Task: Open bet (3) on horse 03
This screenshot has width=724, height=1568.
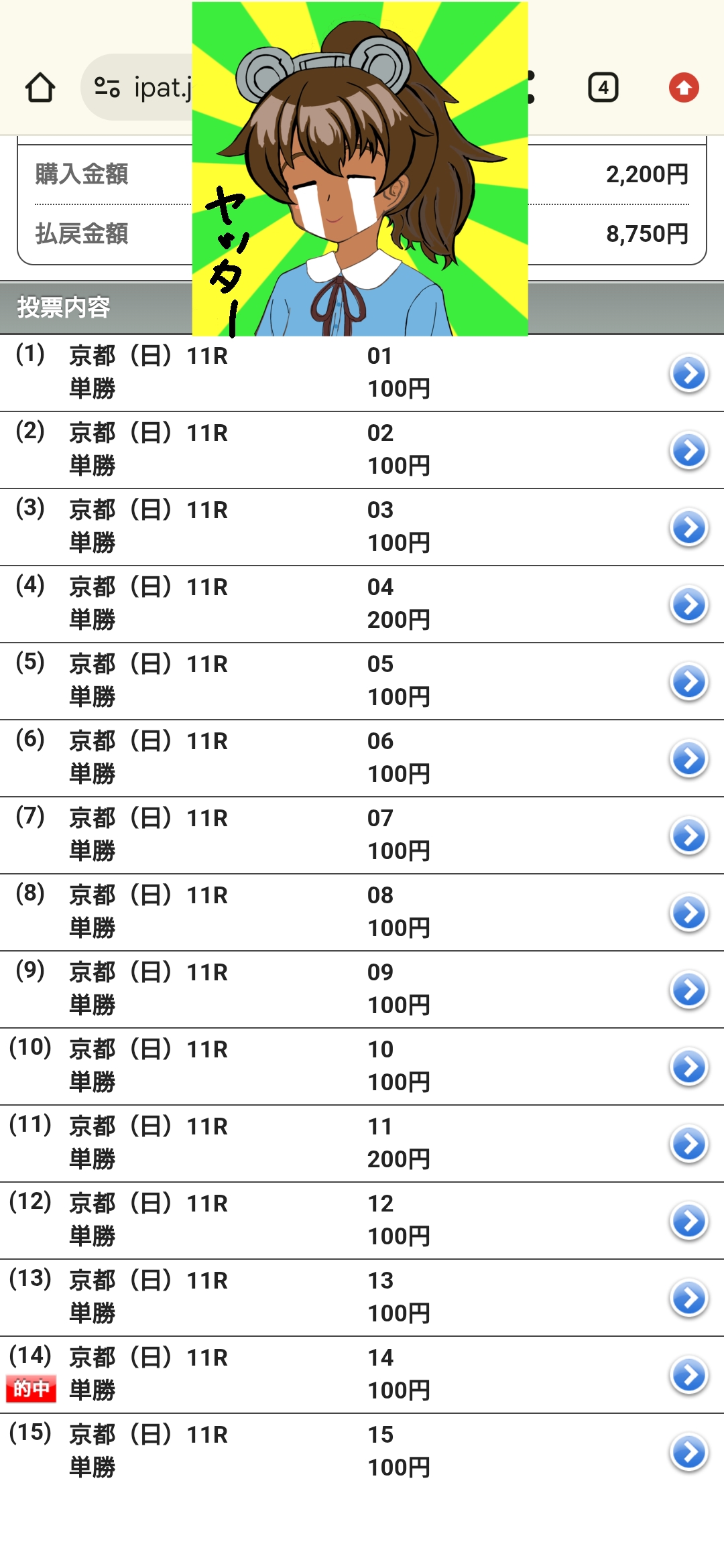Action: [688, 527]
